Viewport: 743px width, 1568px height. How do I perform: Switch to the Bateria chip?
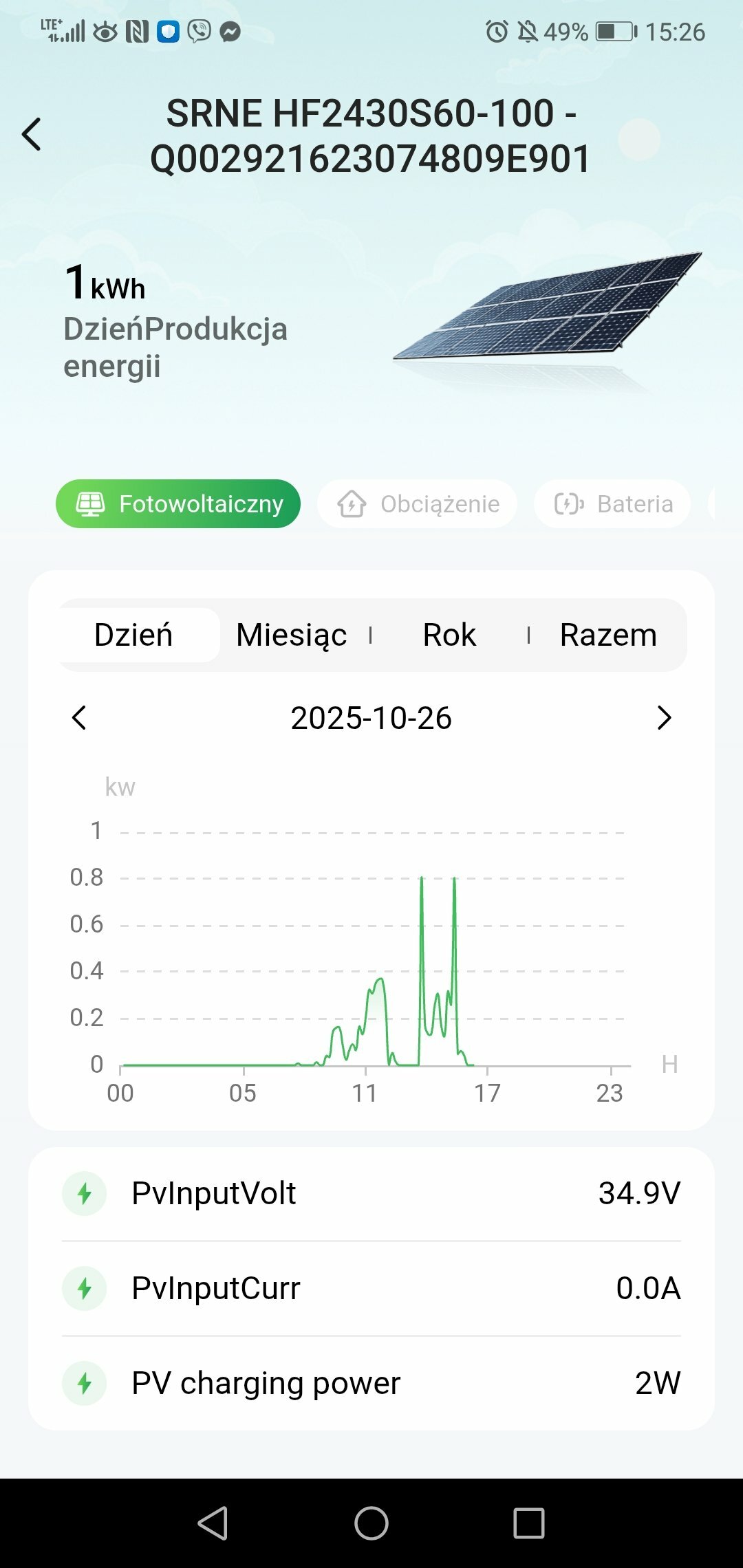pos(612,504)
